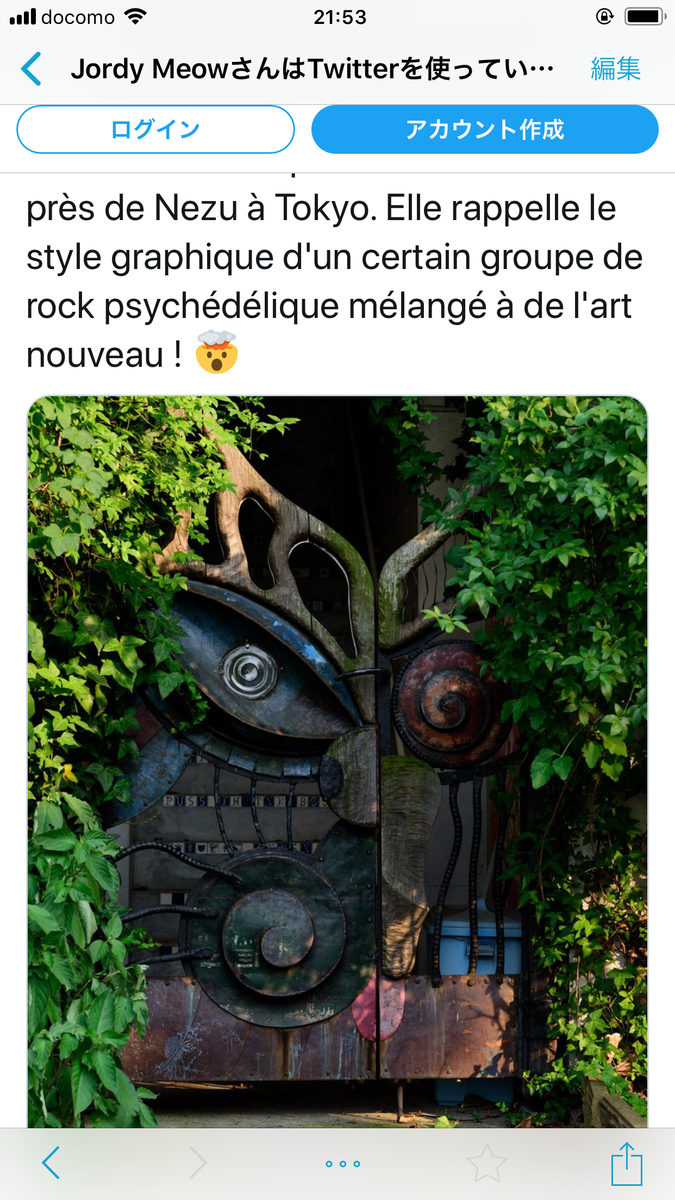Share this page via the share icon
This screenshot has width=675, height=1200.
coord(626,1162)
